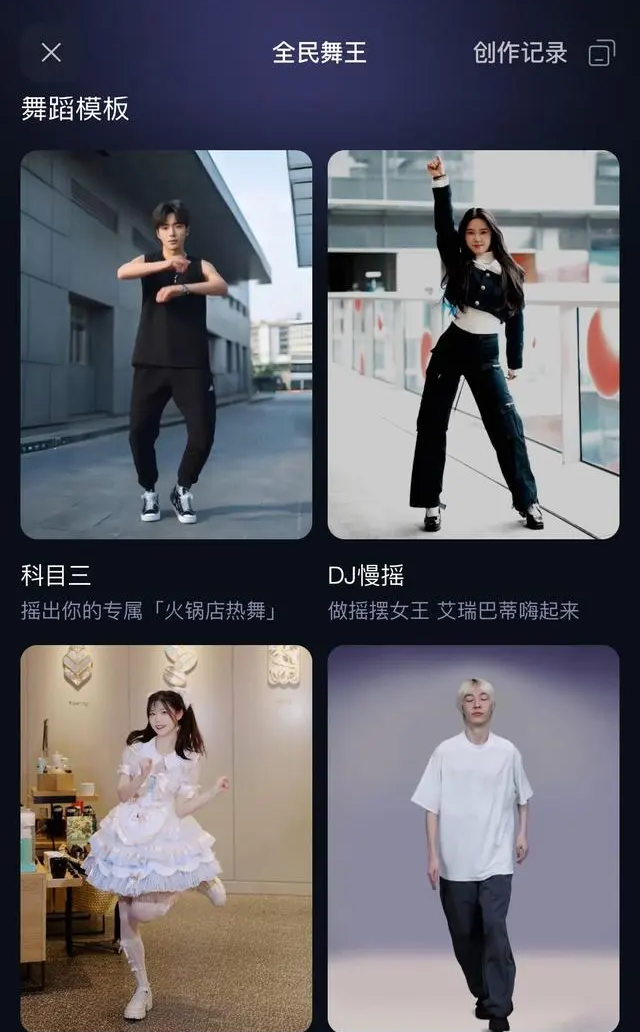Select the 科目三 dance template
The width and height of the screenshot is (640, 1032).
[166, 345]
